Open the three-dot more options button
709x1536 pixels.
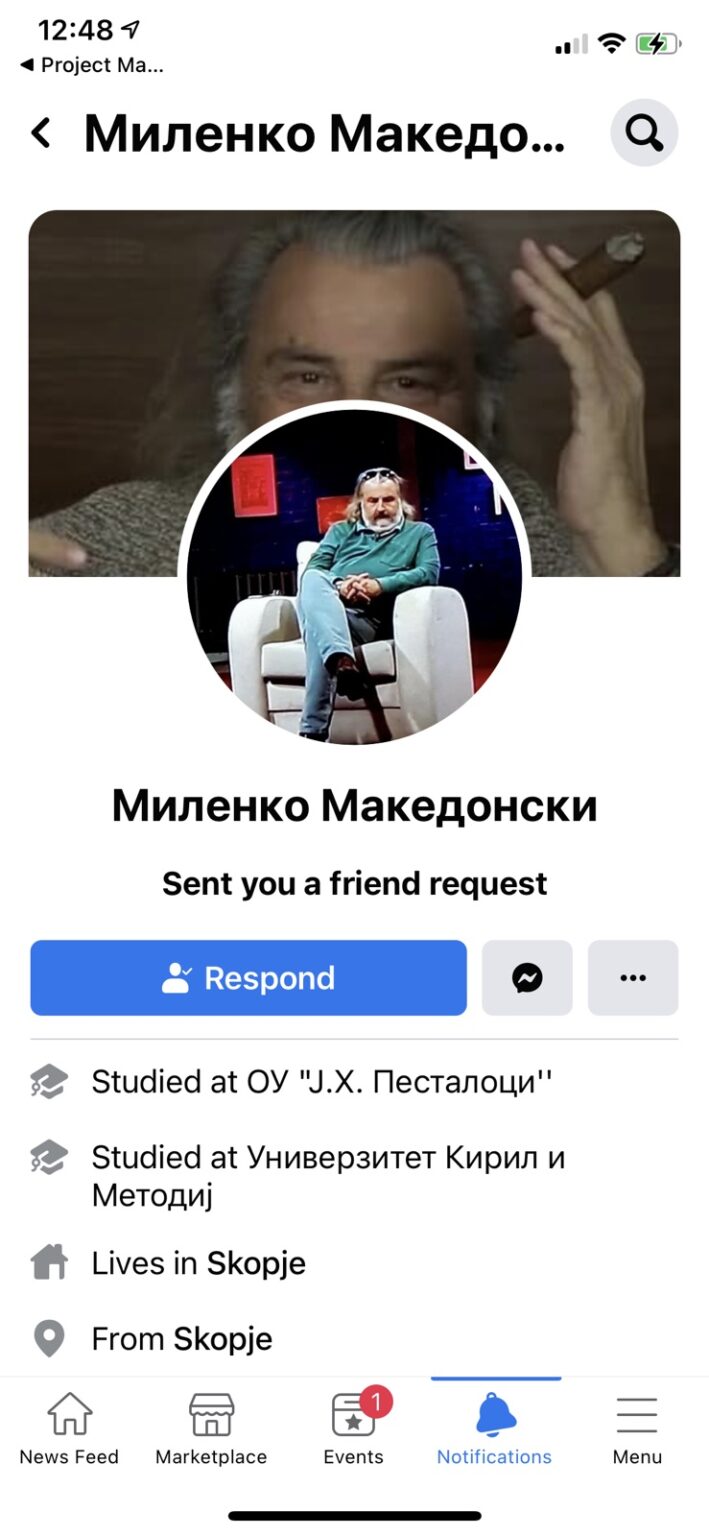[x=633, y=978]
